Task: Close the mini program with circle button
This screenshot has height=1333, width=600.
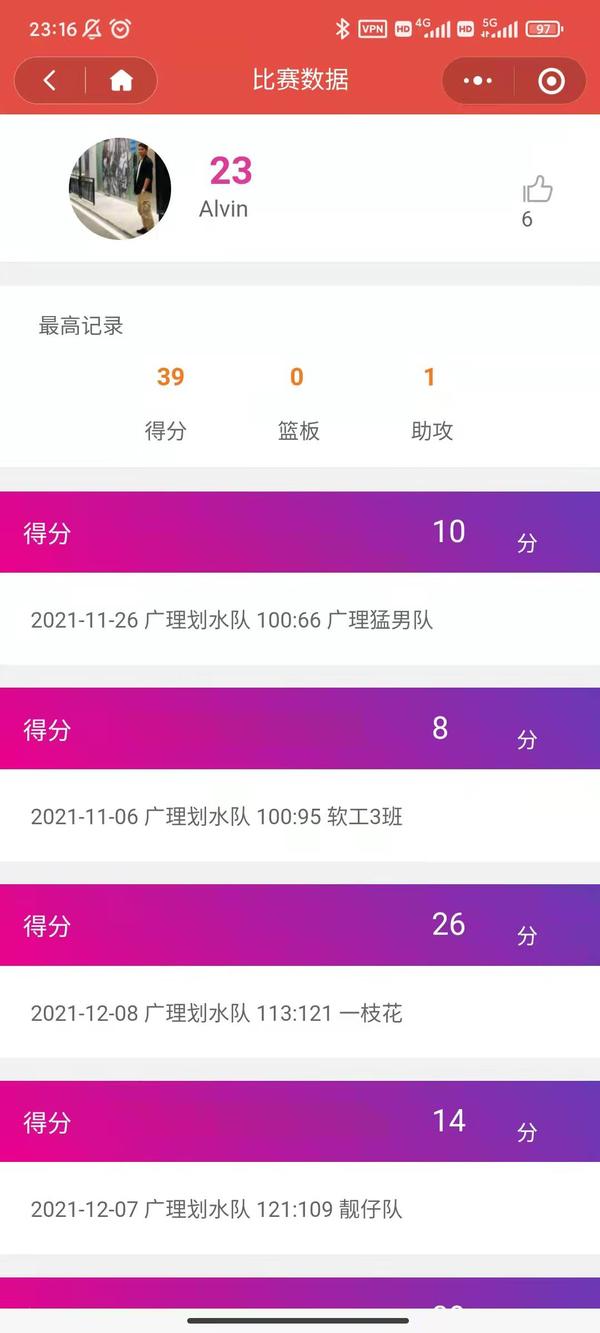Action: (x=551, y=81)
